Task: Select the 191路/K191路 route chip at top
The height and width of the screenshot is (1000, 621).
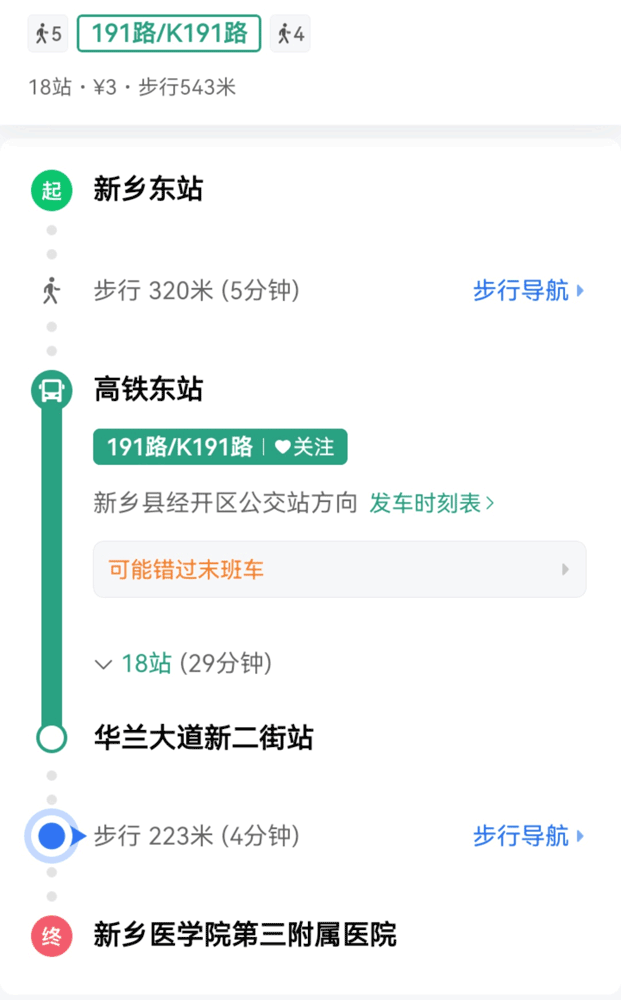Action: [169, 34]
